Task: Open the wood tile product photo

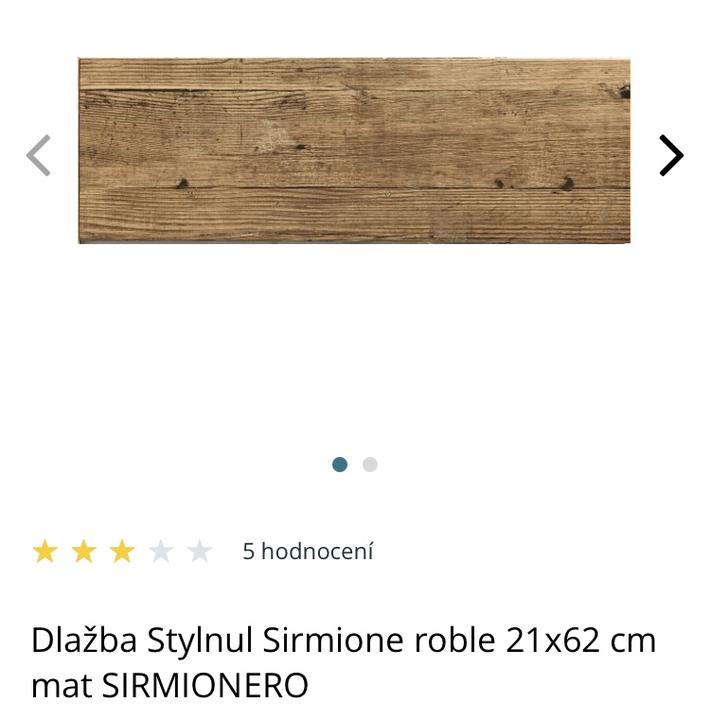Action: tap(354, 150)
